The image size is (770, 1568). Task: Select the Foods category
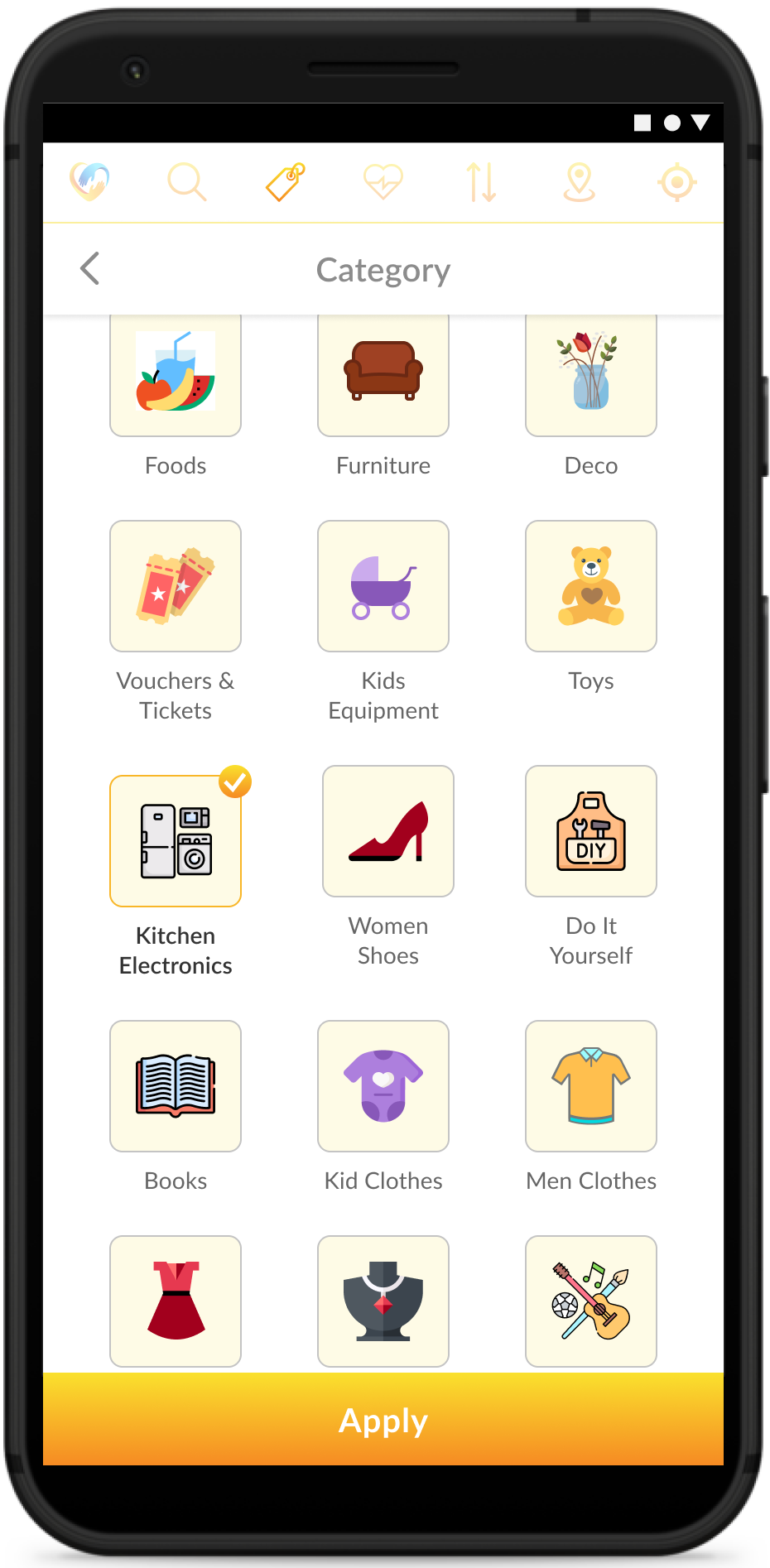point(176,377)
